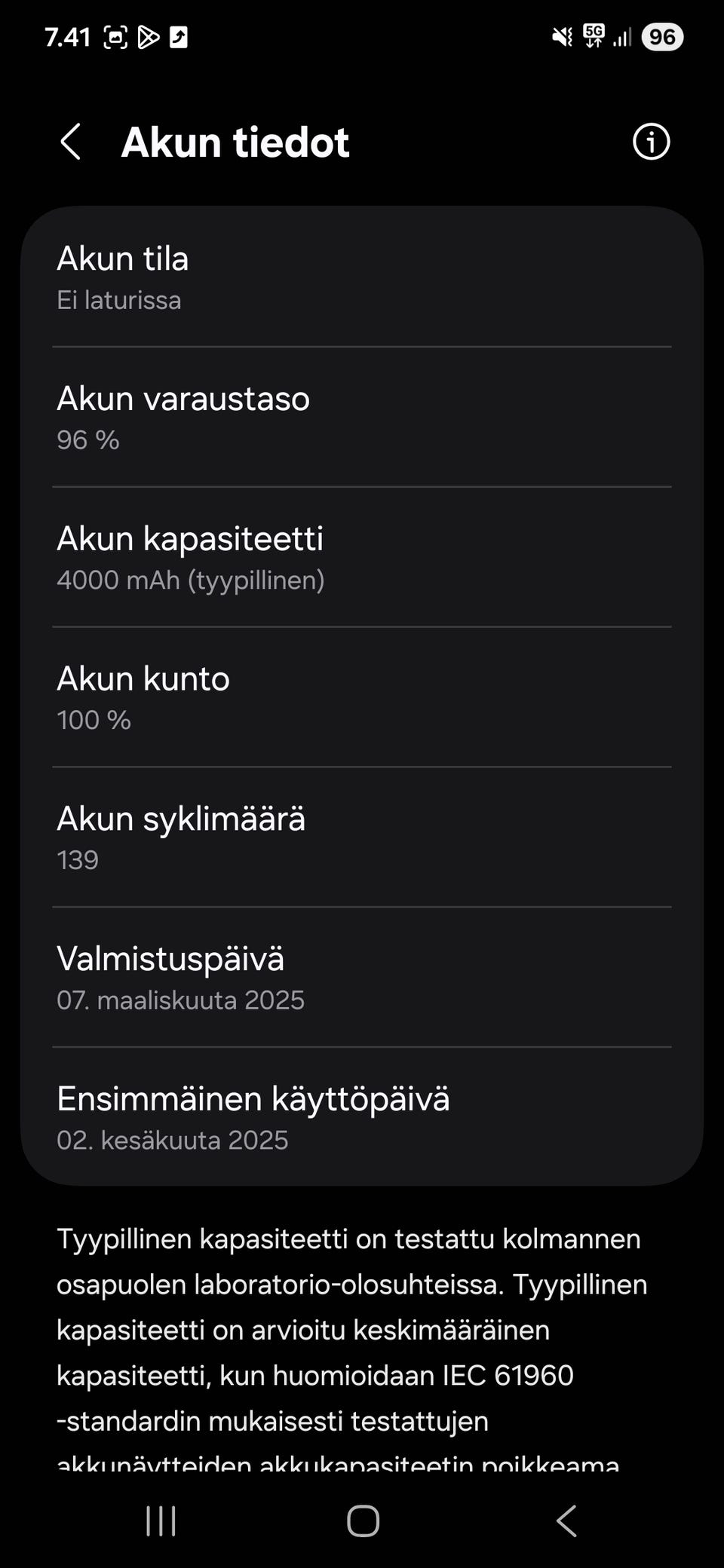
Task: Select the Akun tila entry
Action: coord(362,277)
